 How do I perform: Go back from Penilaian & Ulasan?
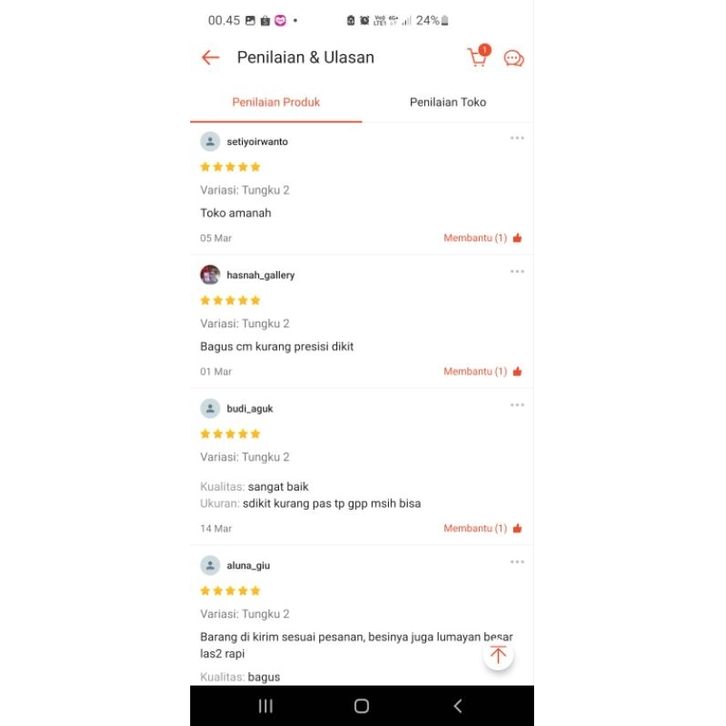(x=210, y=57)
